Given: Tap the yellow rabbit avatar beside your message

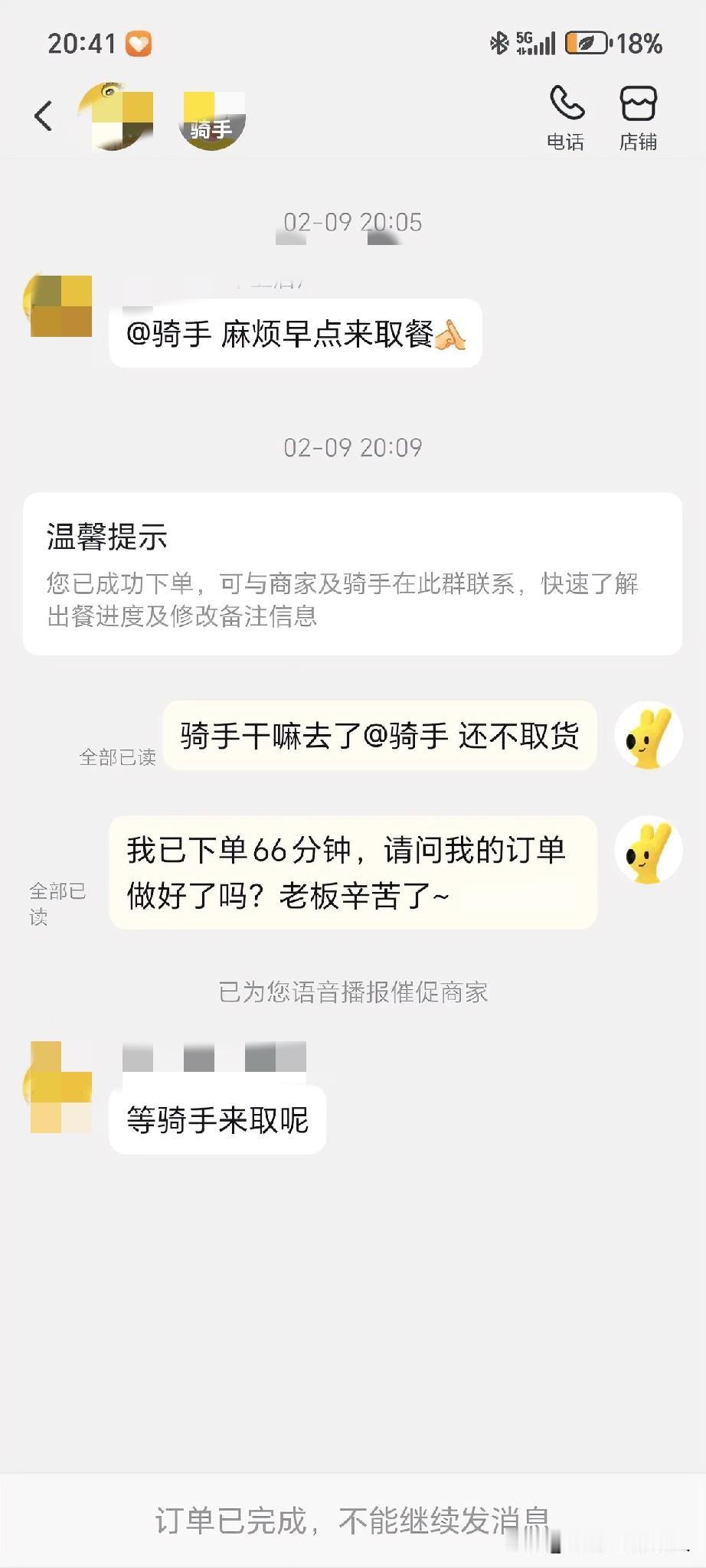Looking at the screenshot, I should tap(649, 735).
